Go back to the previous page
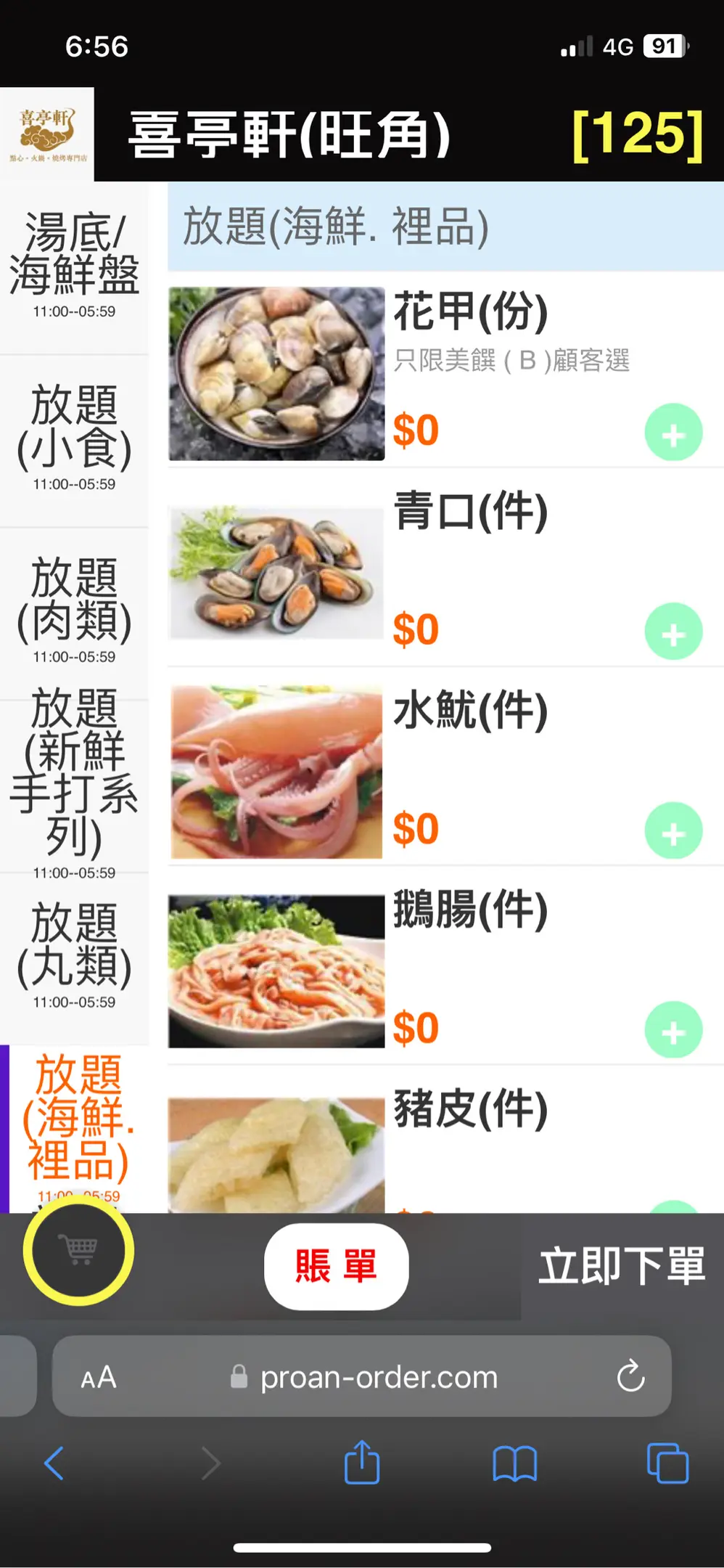The width and height of the screenshot is (724, 1568). [x=54, y=1463]
